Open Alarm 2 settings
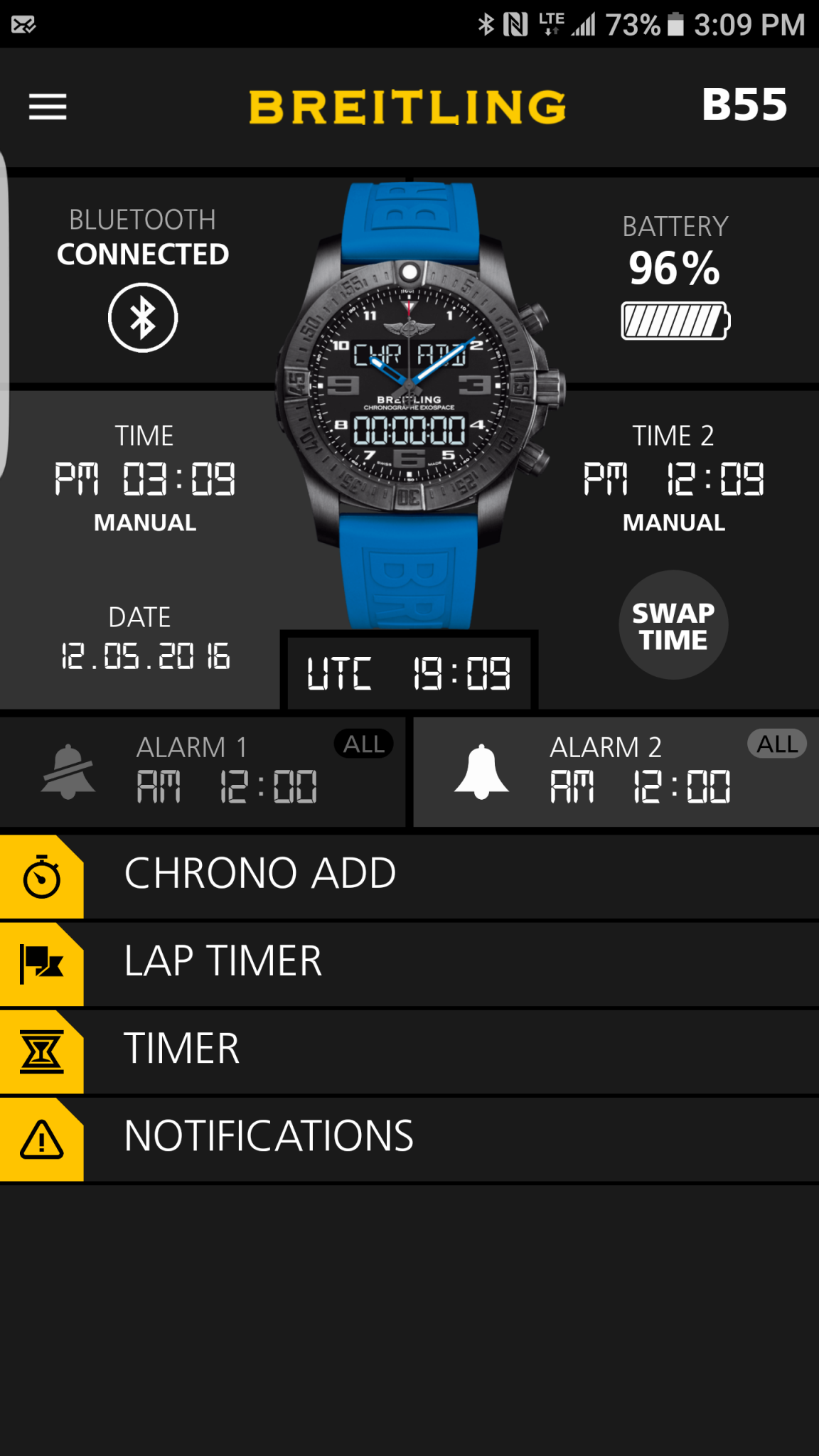Image resolution: width=819 pixels, height=1456 pixels. [616, 771]
